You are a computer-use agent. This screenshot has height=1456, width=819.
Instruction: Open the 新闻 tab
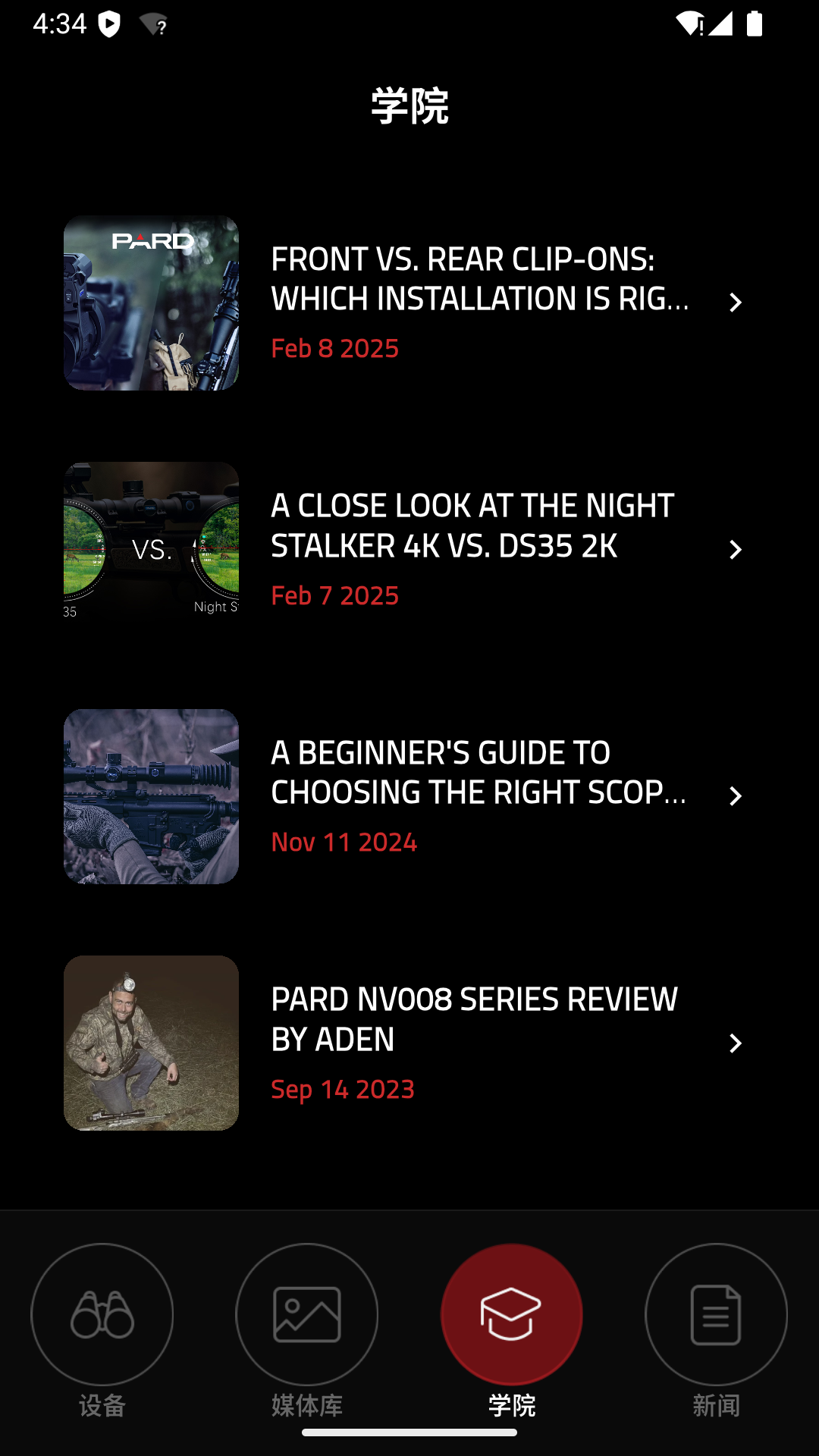716,1327
